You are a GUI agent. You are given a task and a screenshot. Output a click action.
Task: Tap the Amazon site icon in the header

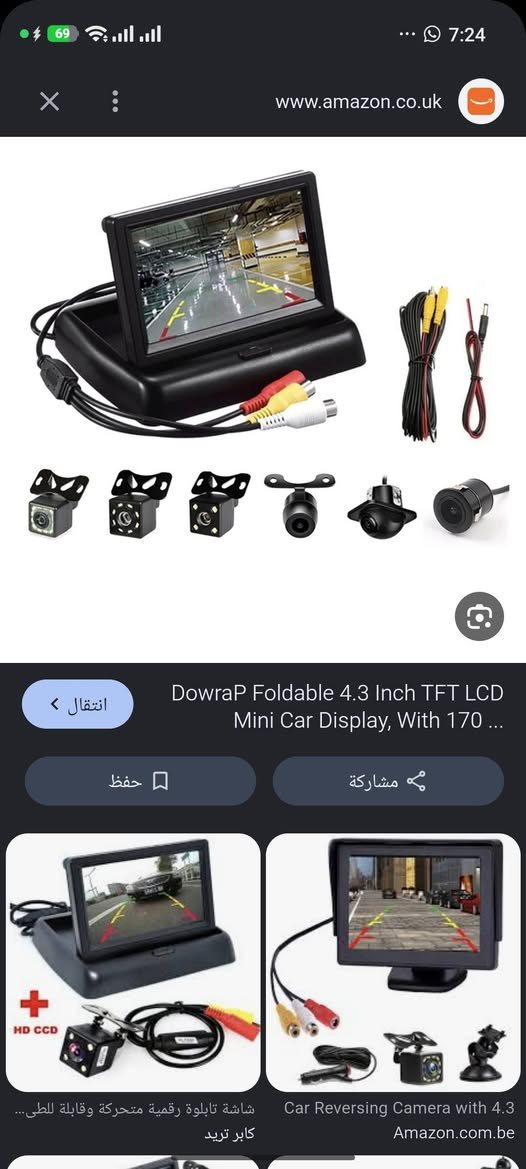pos(481,101)
